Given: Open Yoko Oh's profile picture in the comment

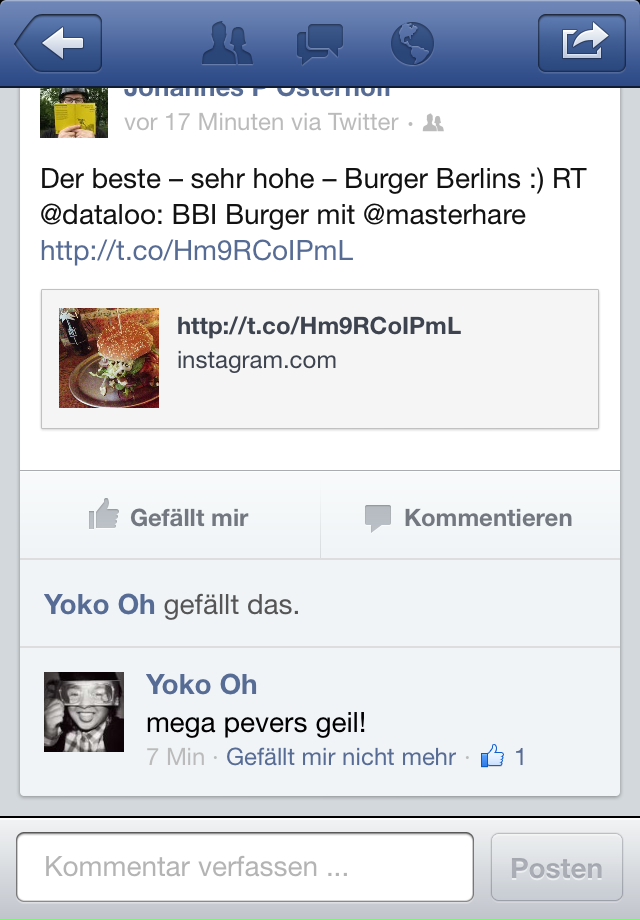Looking at the screenshot, I should click(84, 711).
